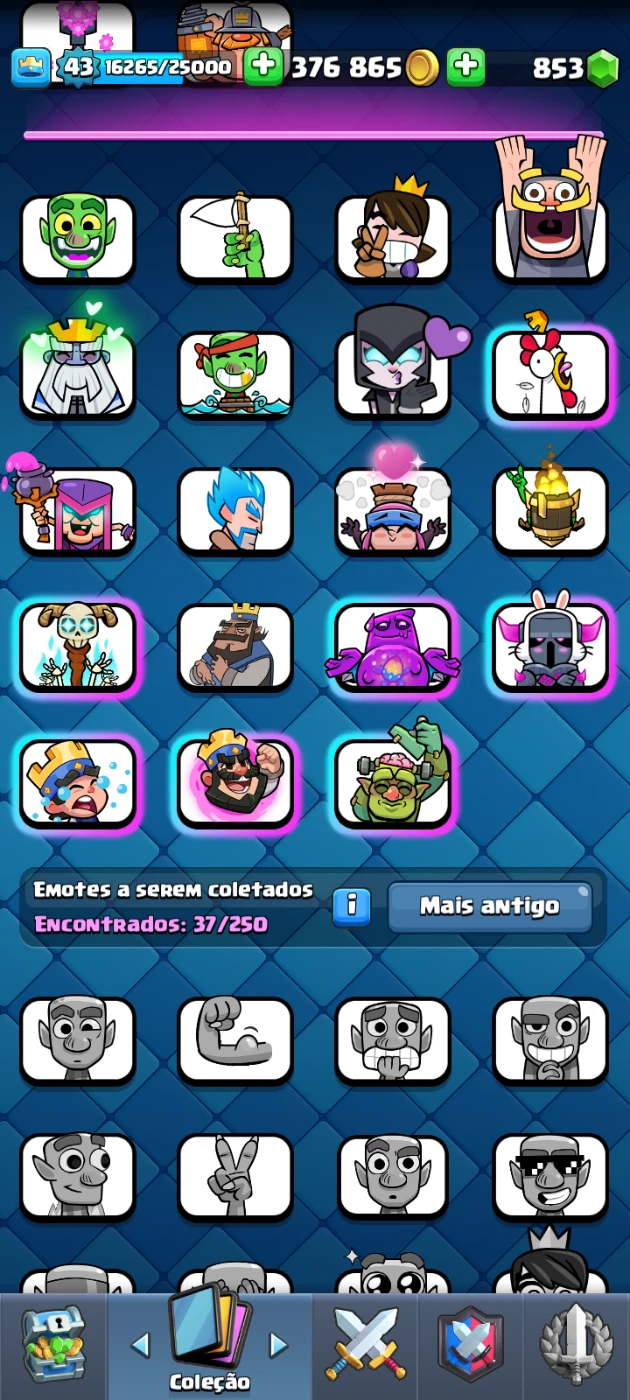Image resolution: width=630 pixels, height=1400 pixels.
Task: Tap the king level 43 badge
Action: (78, 67)
